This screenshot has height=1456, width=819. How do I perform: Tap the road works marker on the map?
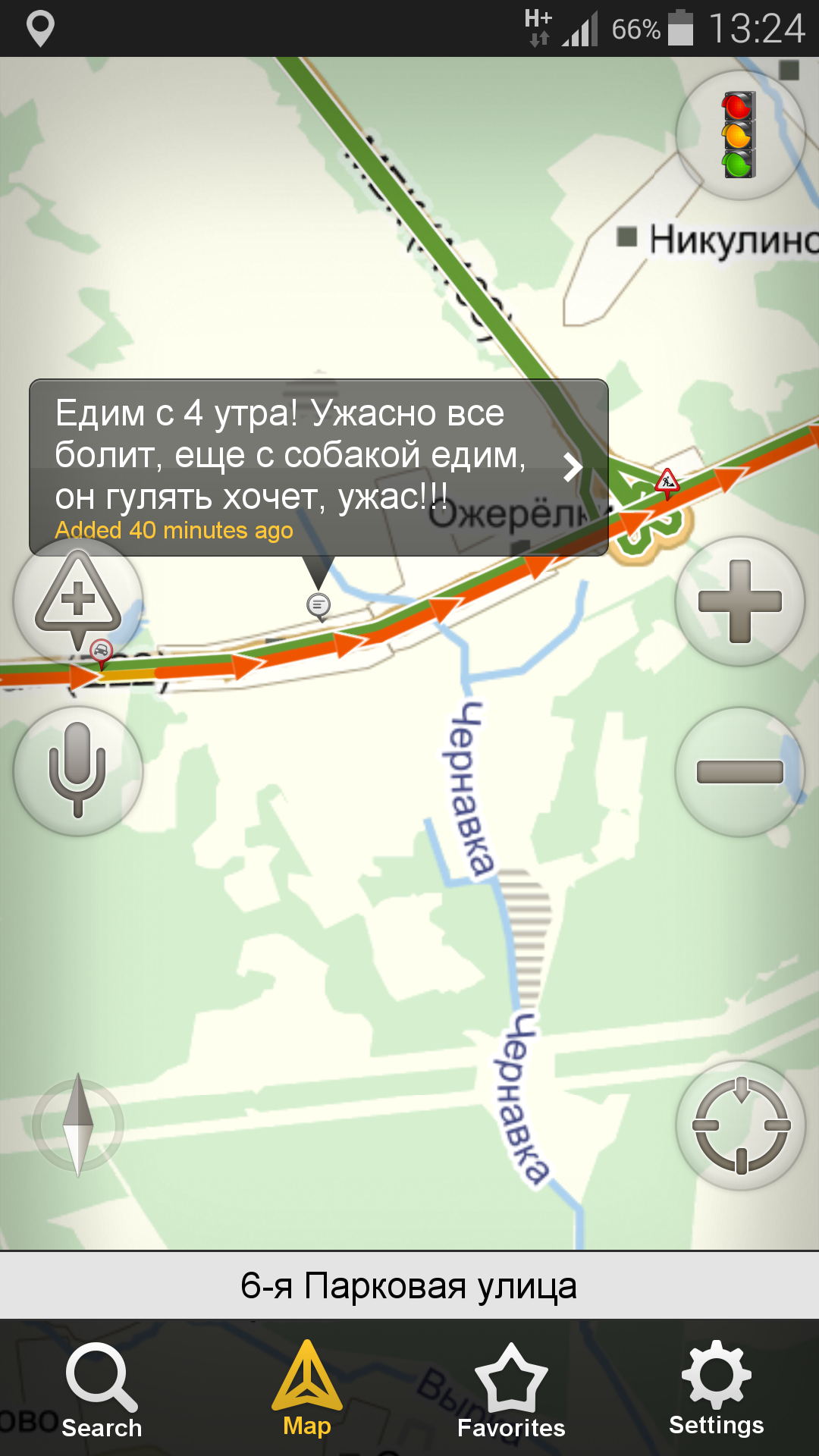tap(667, 482)
